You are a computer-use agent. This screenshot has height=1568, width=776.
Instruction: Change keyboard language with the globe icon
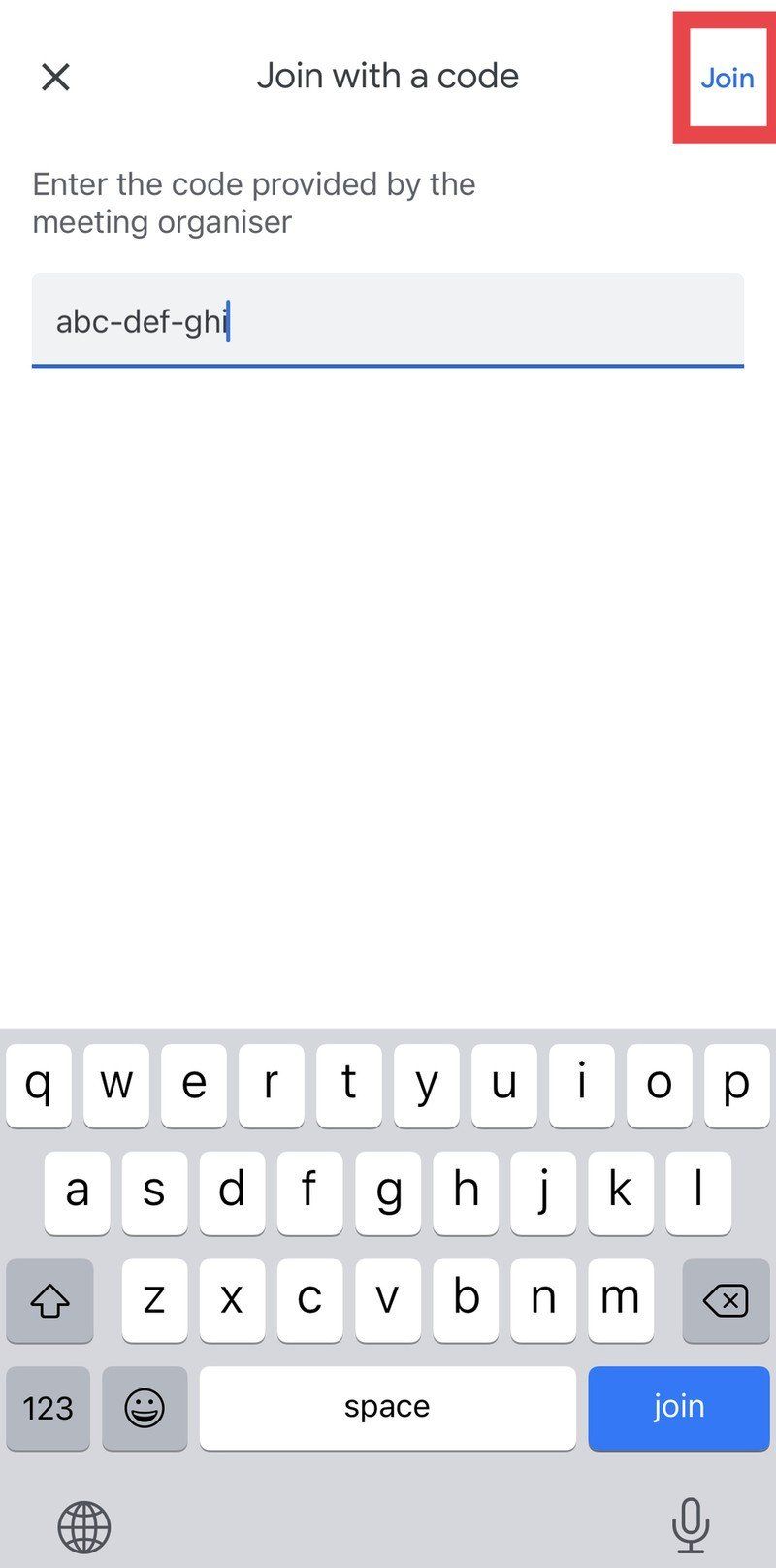pyautogui.click(x=84, y=1526)
